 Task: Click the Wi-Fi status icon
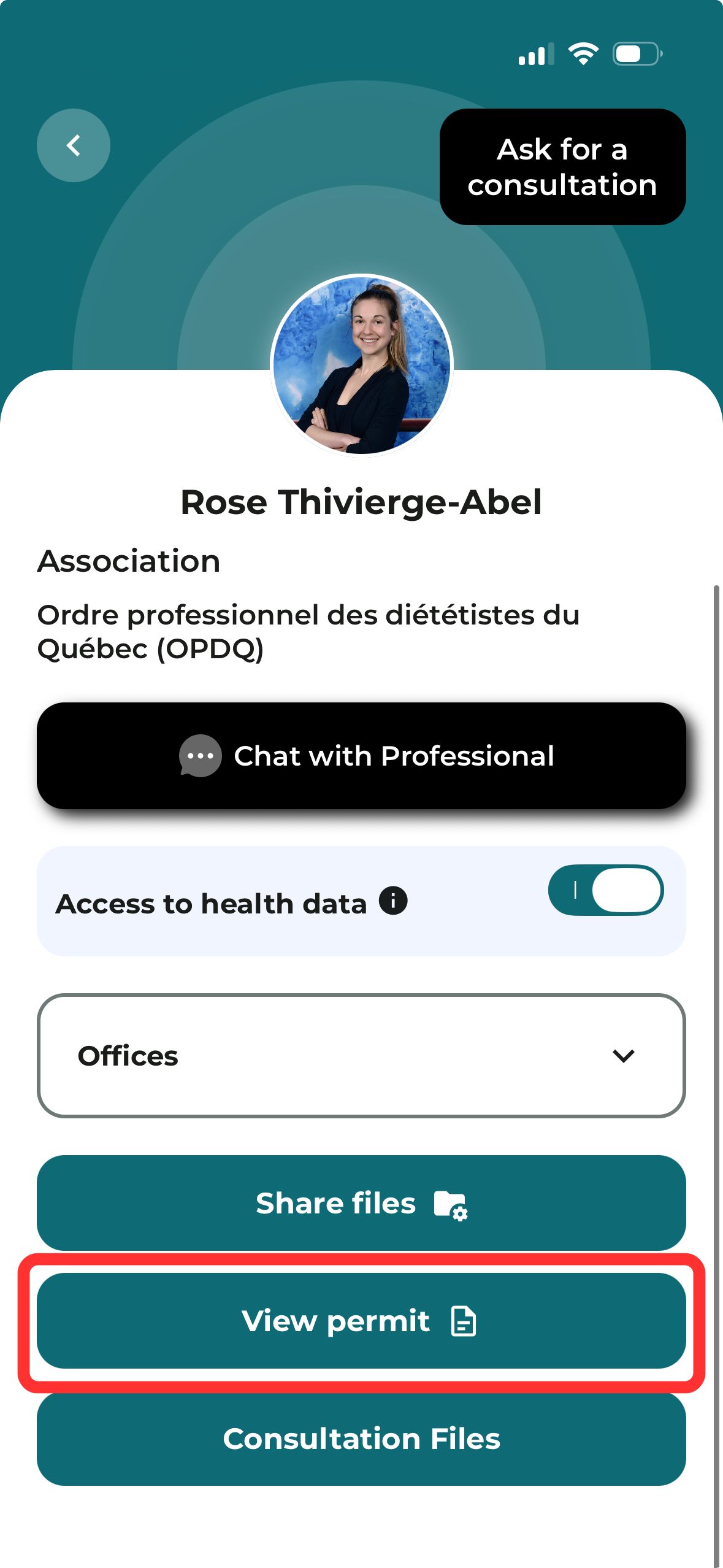(583, 54)
